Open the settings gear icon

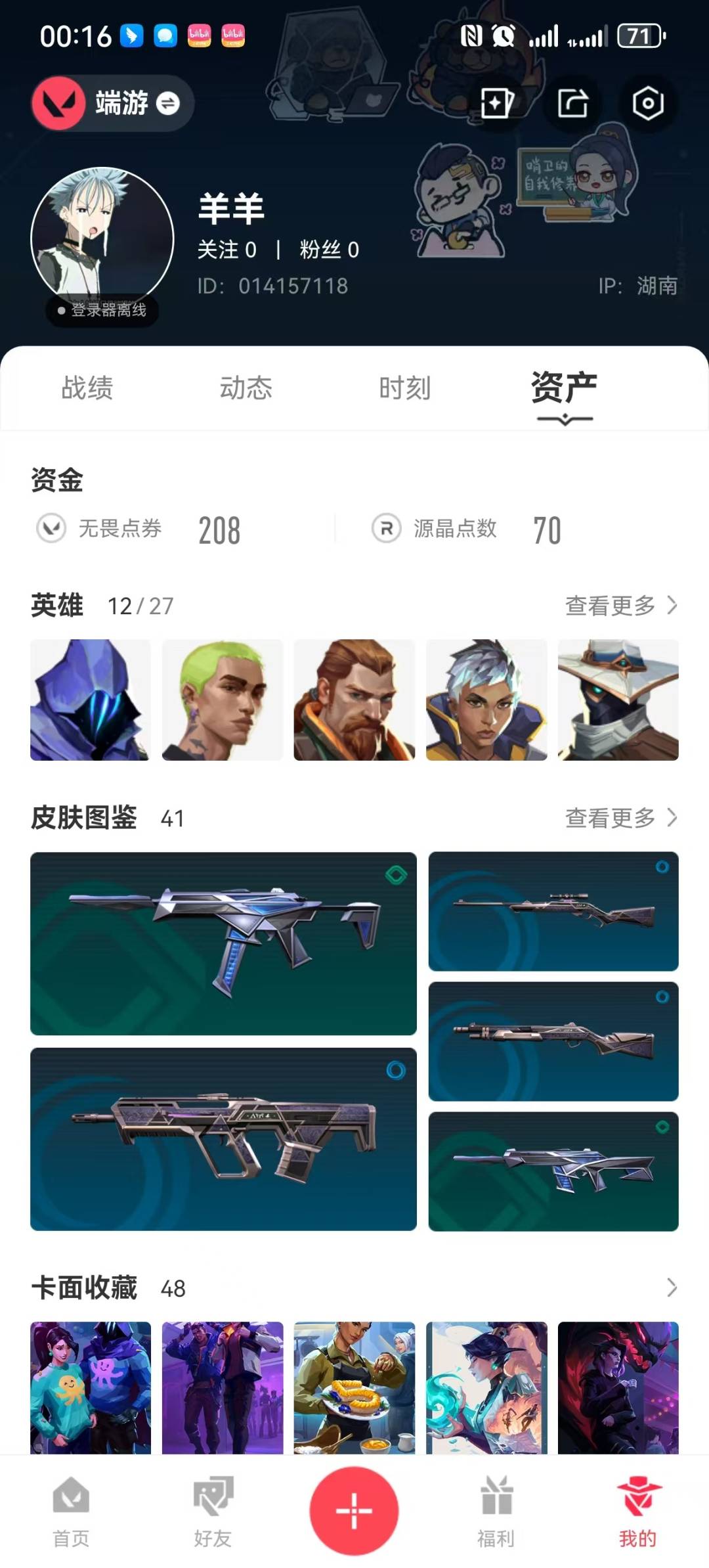pos(648,103)
